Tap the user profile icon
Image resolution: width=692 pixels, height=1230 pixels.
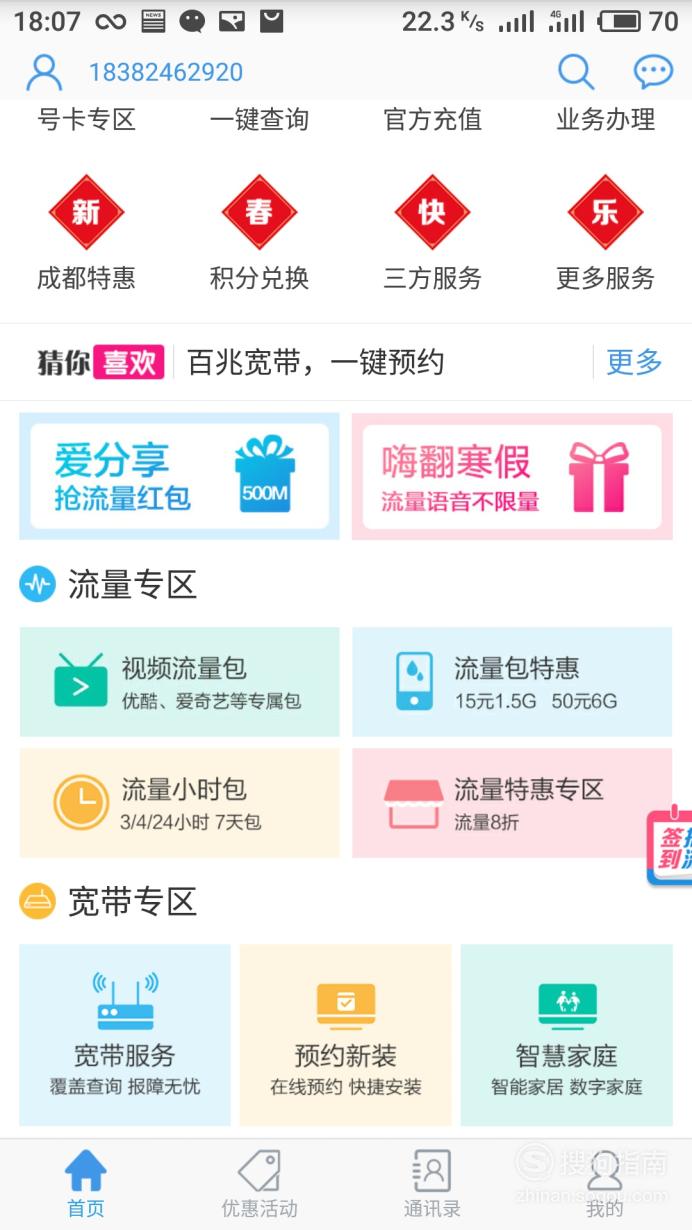click(x=44, y=72)
